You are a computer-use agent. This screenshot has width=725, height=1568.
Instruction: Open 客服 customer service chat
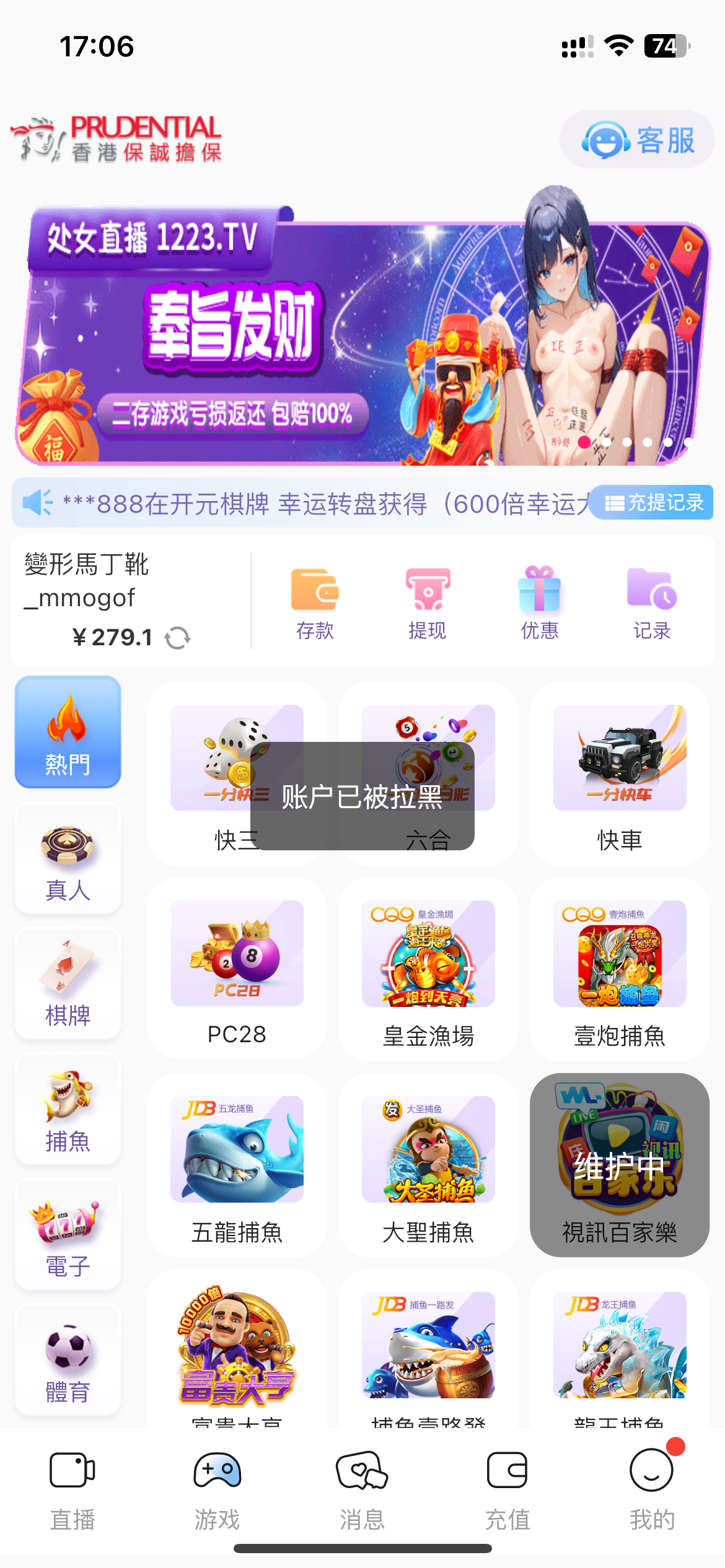[x=637, y=140]
